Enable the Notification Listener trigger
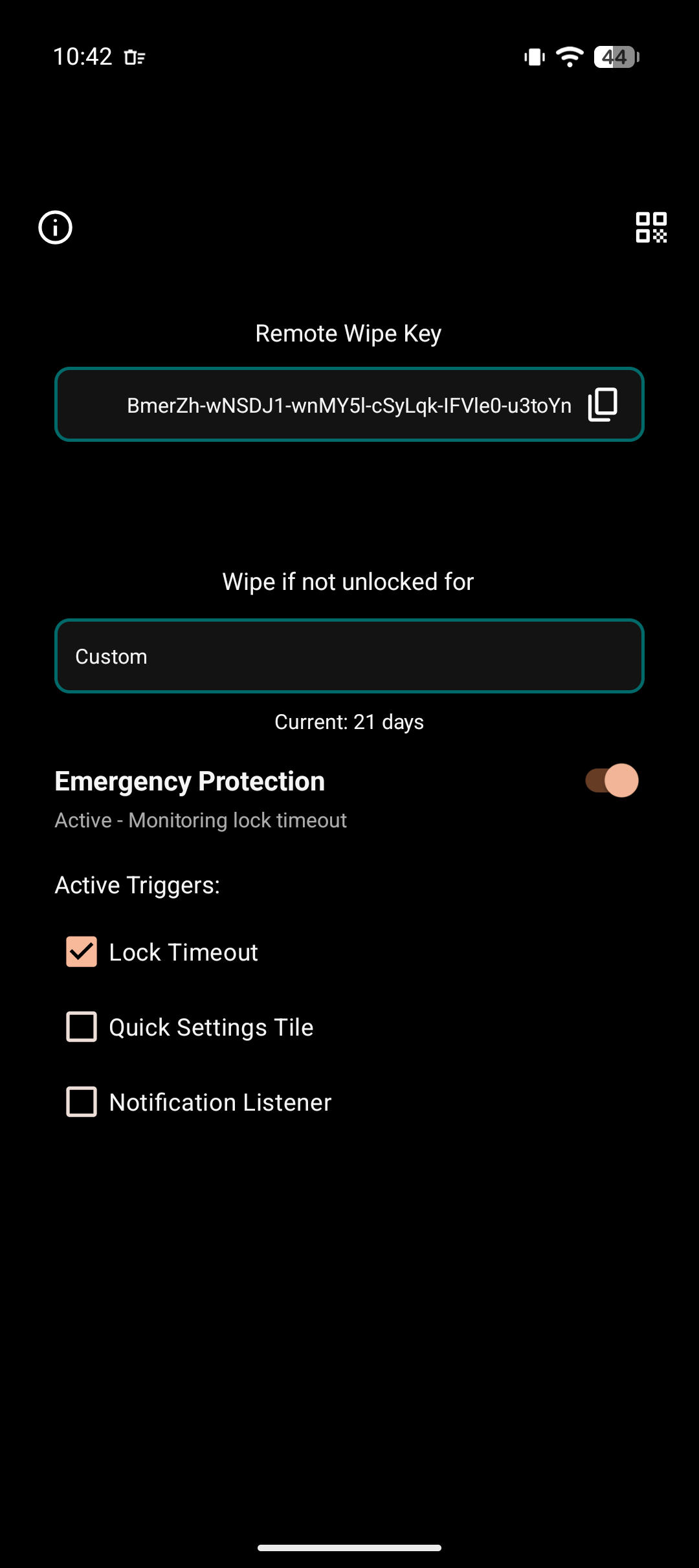The height and width of the screenshot is (1568, 699). pyautogui.click(x=81, y=1102)
